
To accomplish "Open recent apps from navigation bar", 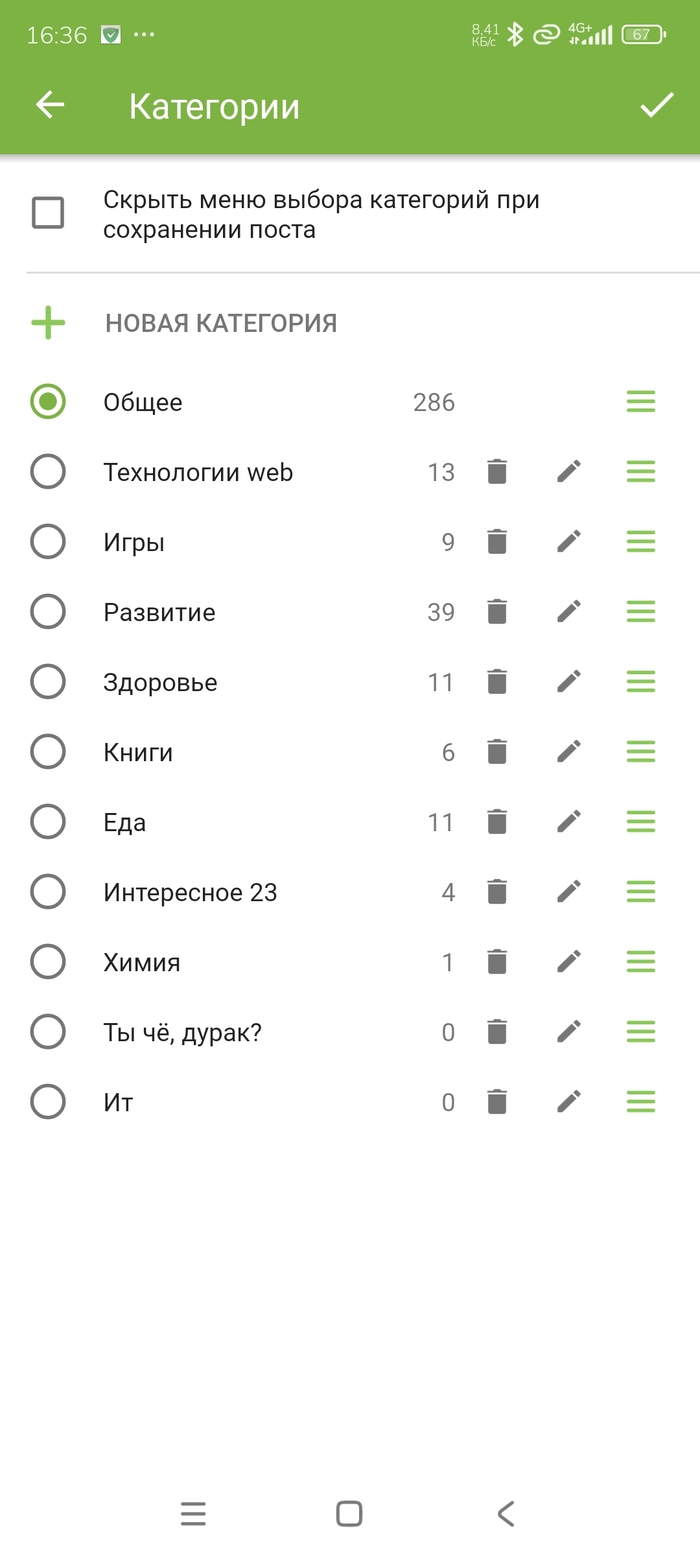I will tap(193, 1514).
